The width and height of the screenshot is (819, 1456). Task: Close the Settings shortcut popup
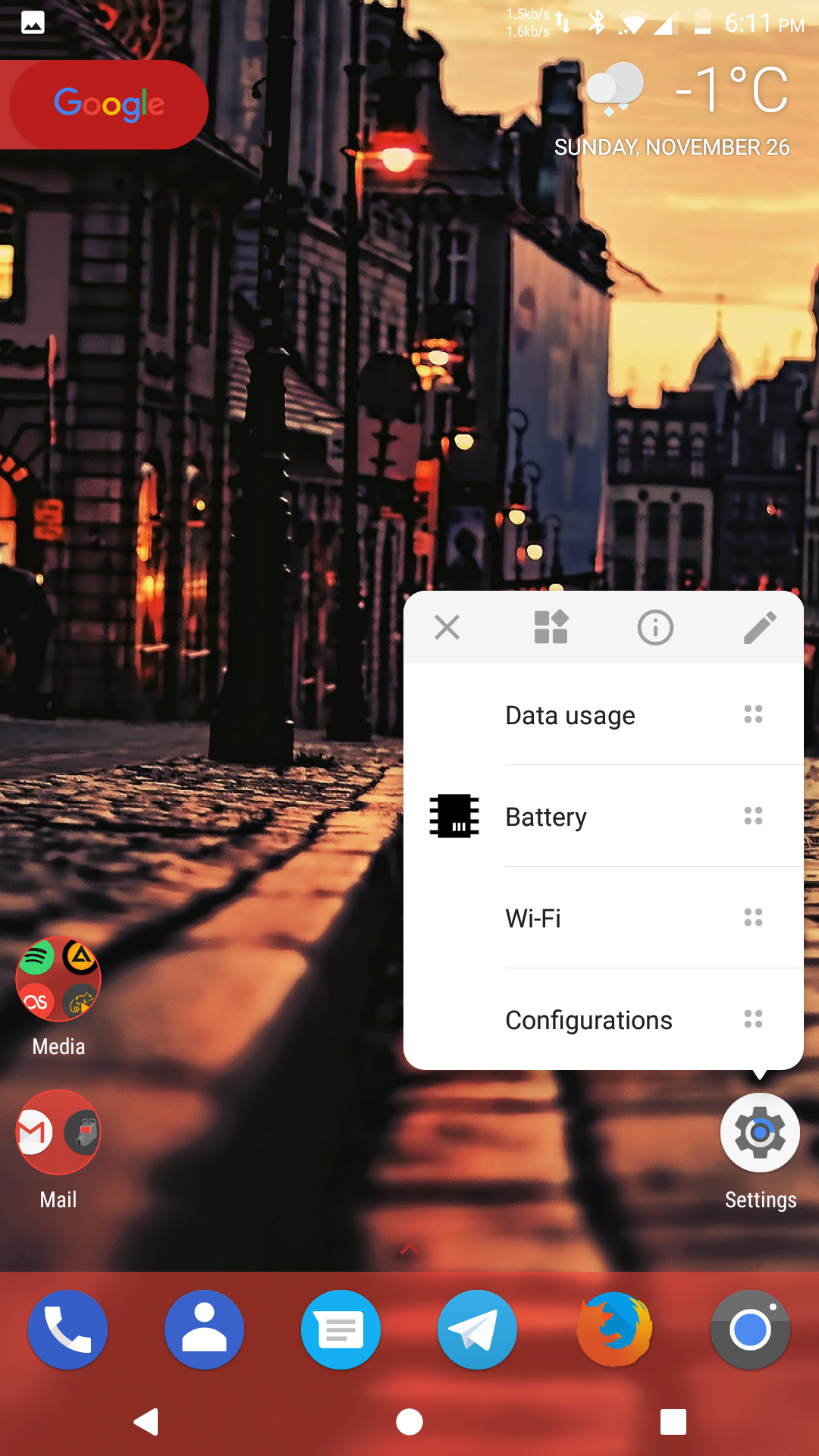(447, 627)
